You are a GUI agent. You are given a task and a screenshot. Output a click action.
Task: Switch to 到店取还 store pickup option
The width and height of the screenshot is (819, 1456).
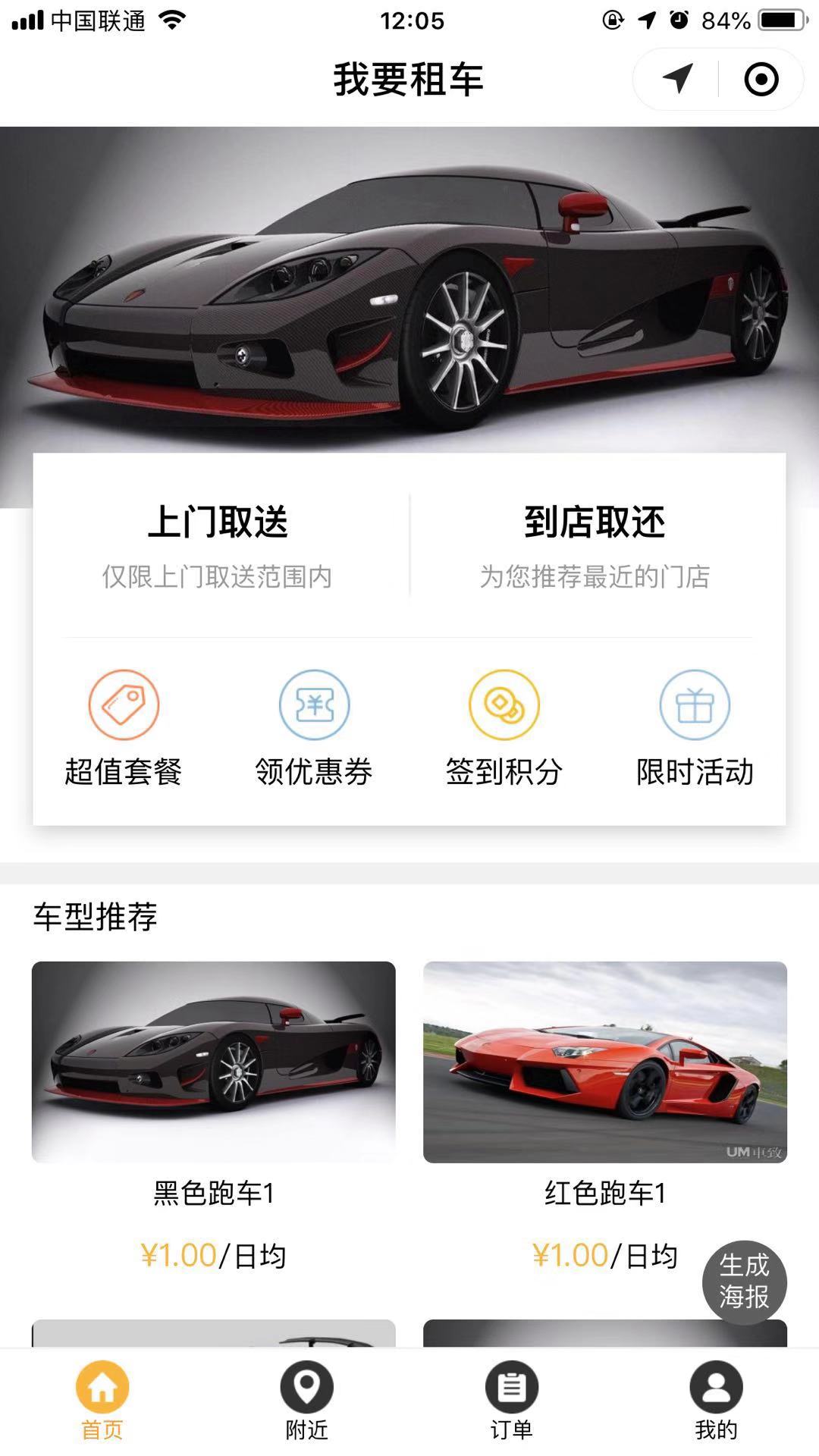598,523
